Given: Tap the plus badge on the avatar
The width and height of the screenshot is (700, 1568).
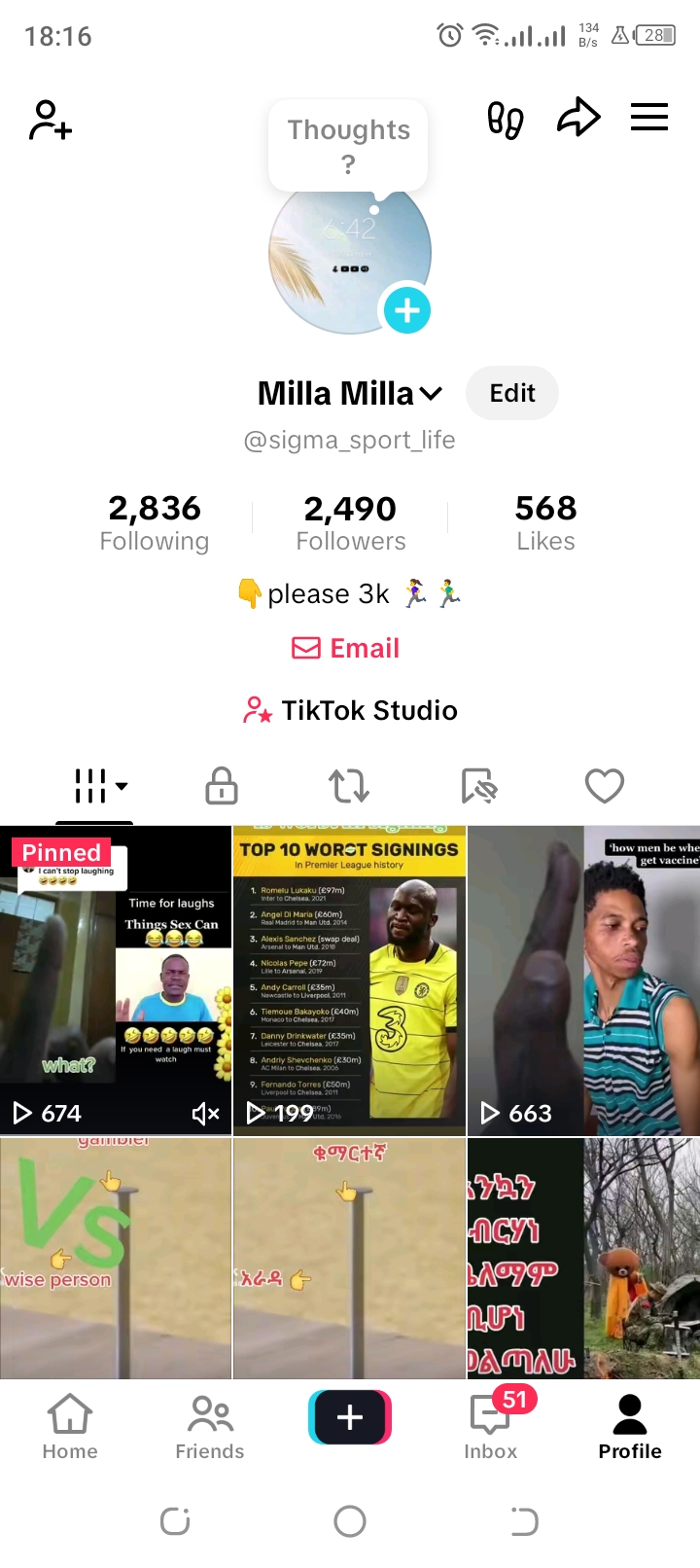Looking at the screenshot, I should click(407, 310).
